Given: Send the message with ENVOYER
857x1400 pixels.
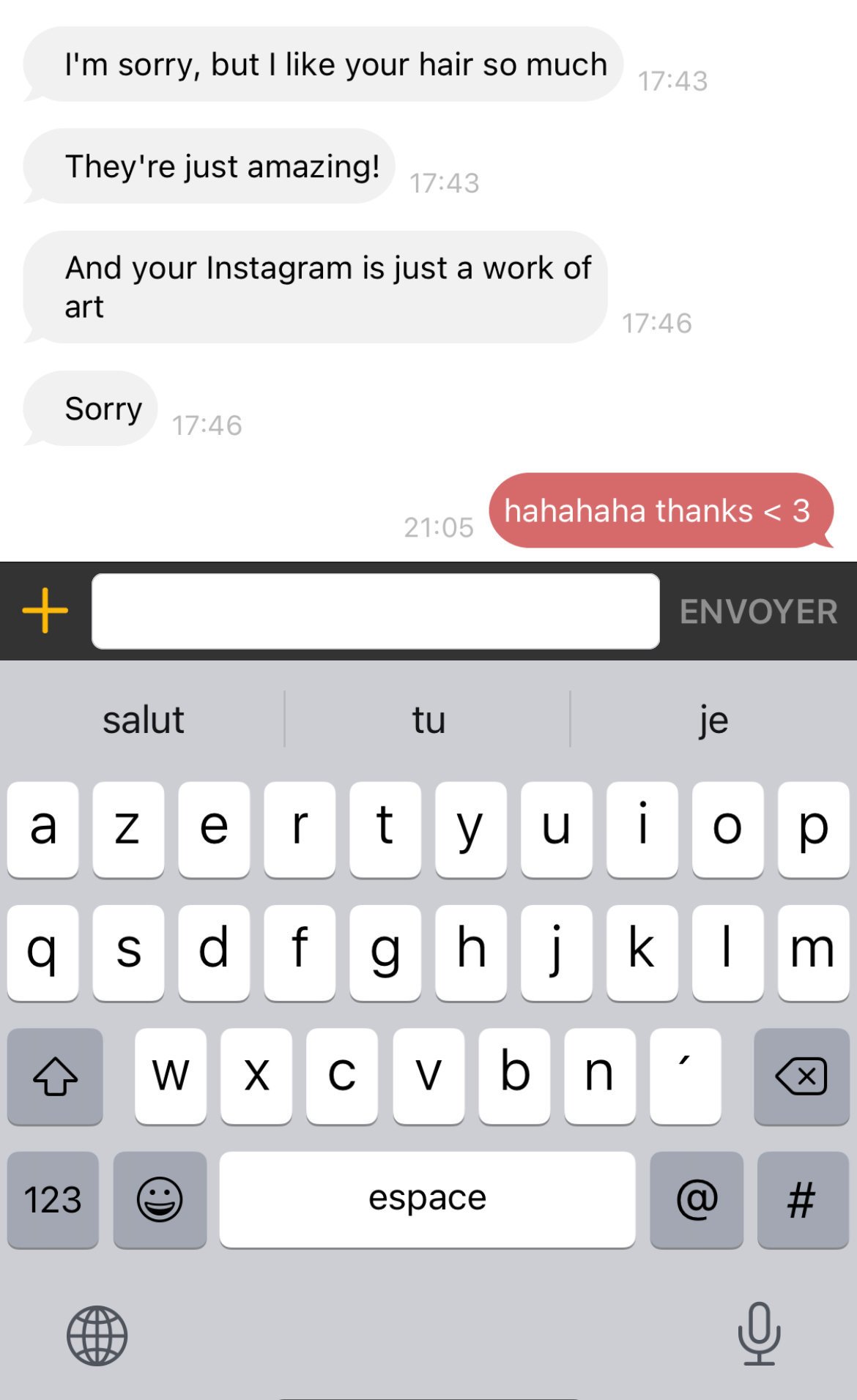Looking at the screenshot, I should click(x=758, y=611).
